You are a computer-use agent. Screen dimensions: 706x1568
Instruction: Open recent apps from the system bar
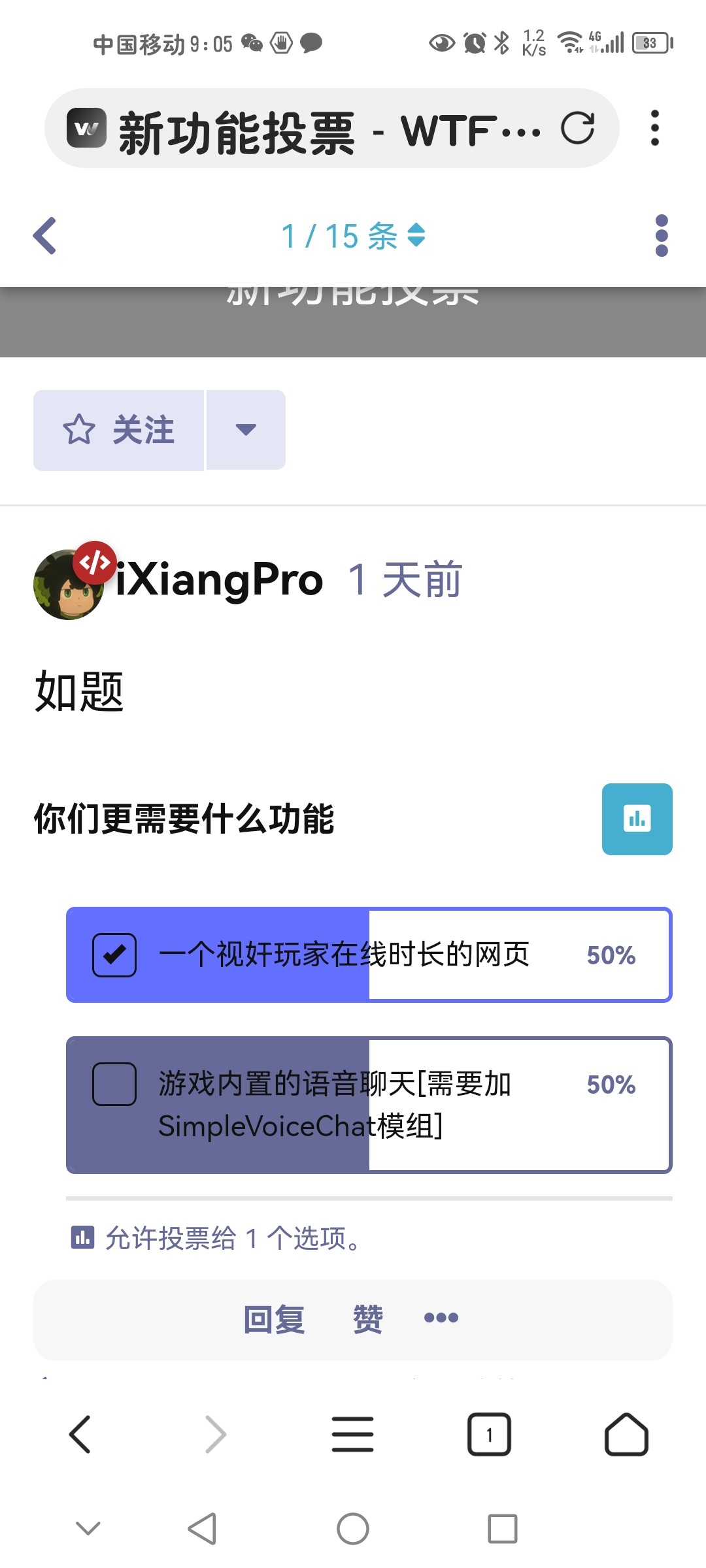point(502,1529)
